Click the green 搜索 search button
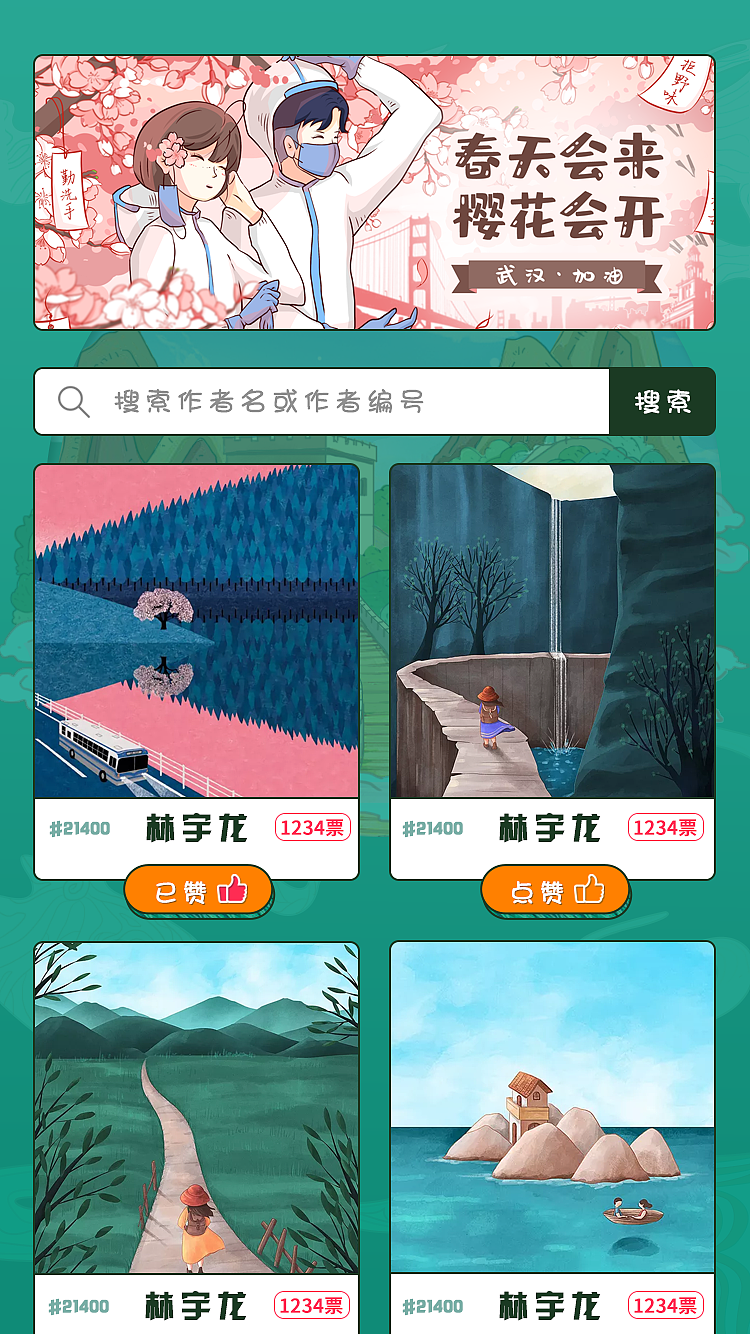 pos(662,401)
